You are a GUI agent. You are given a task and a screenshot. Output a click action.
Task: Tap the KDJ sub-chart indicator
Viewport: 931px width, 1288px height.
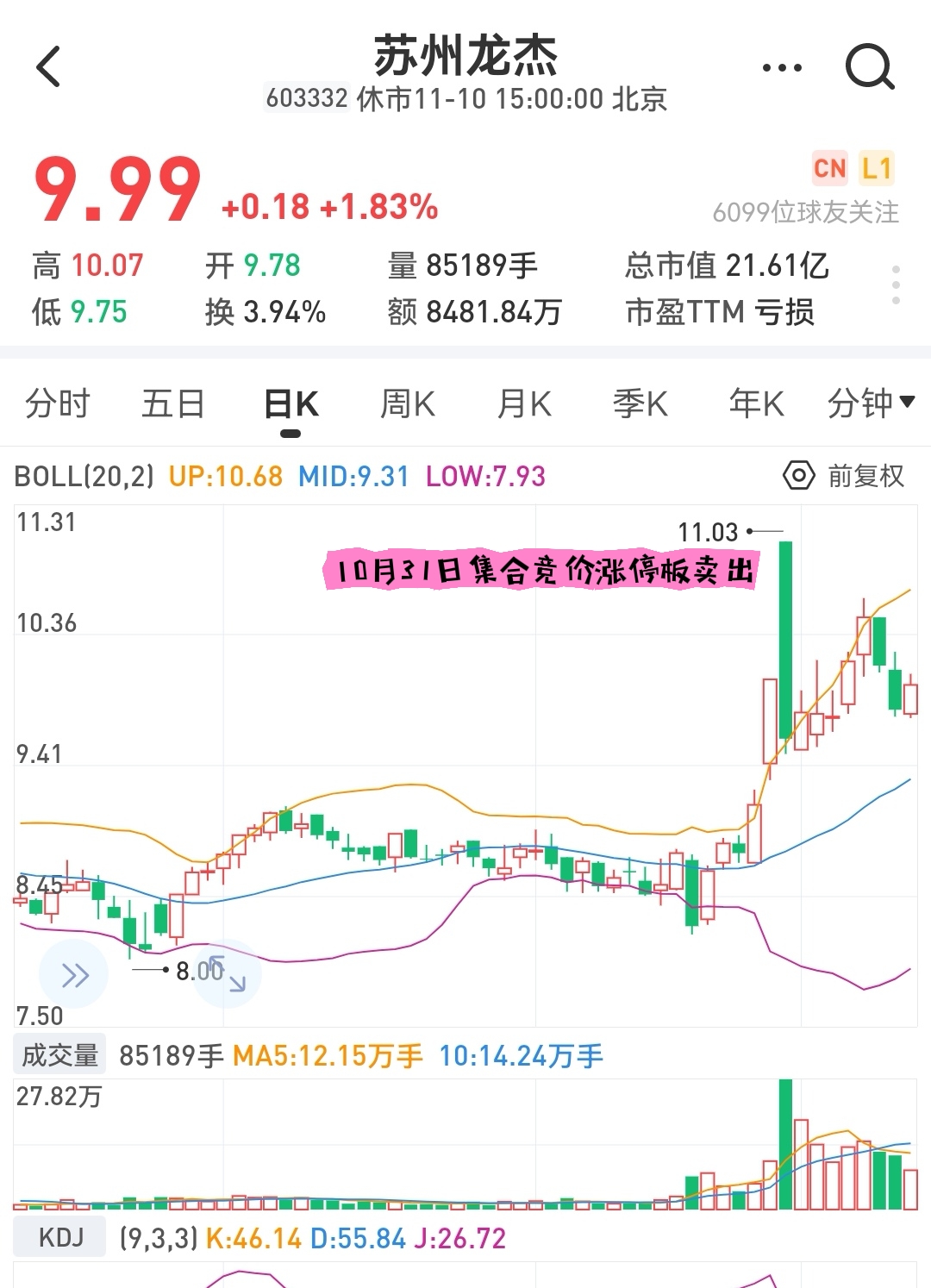coord(60,1238)
